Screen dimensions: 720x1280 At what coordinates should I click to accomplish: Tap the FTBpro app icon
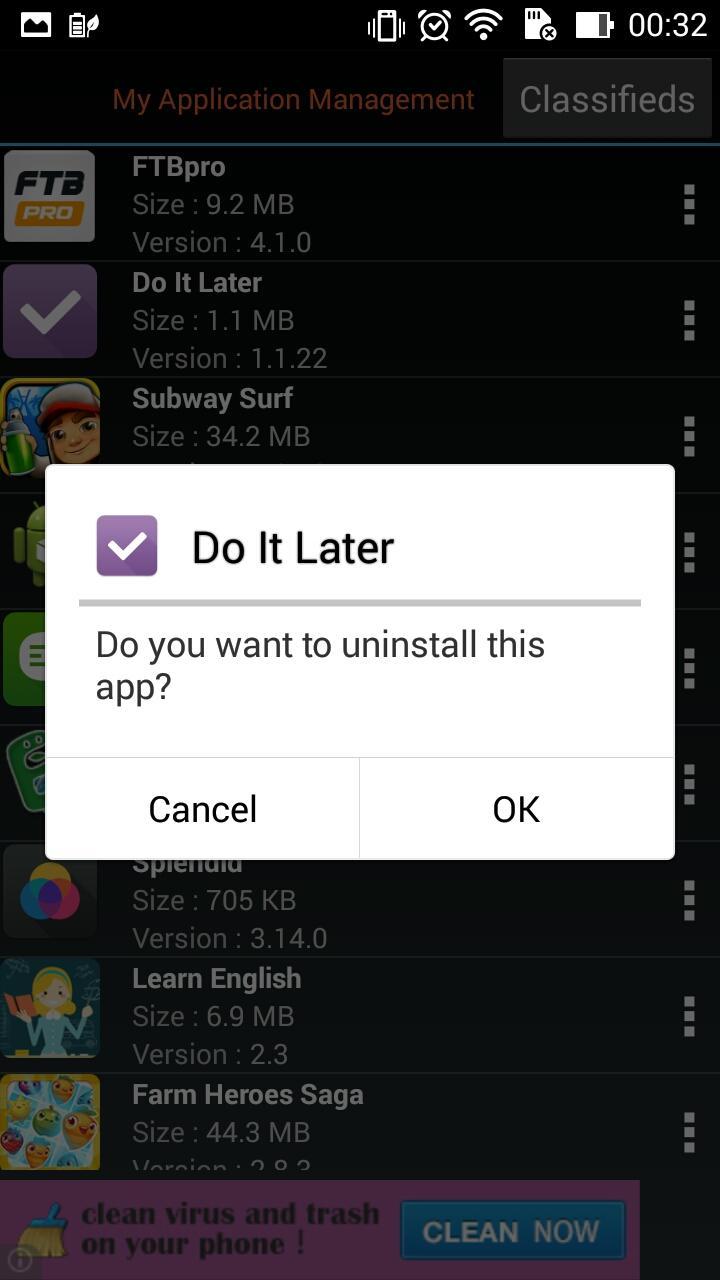(49, 196)
